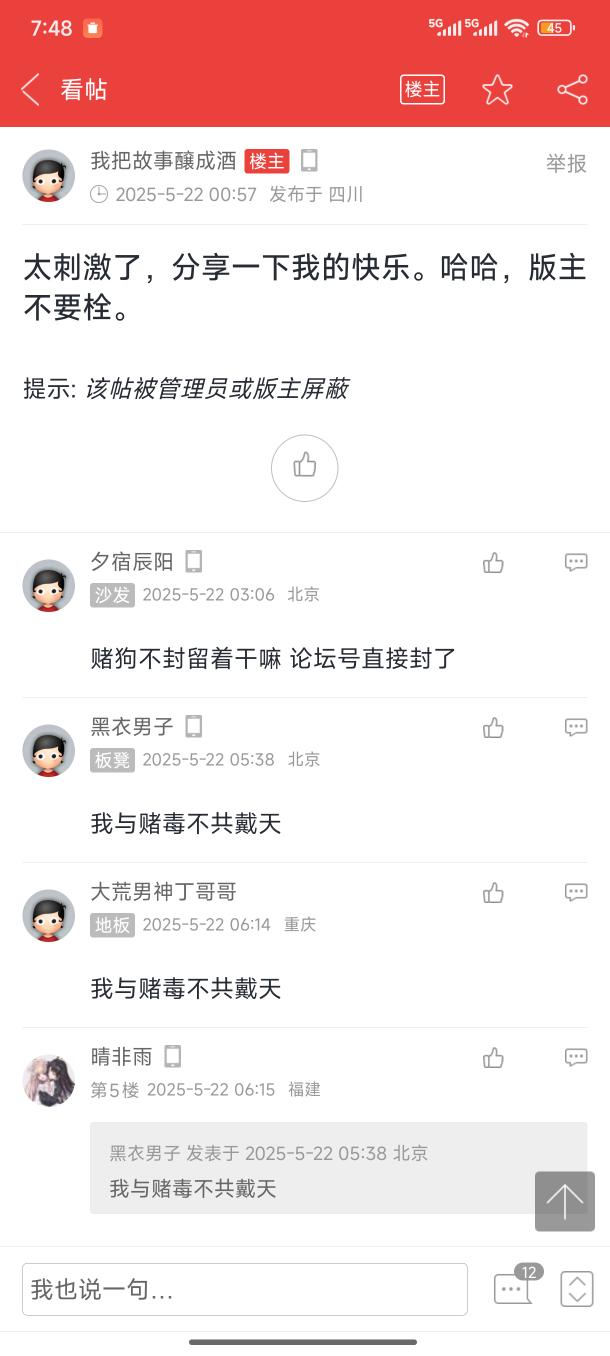Like 黑衣男子's comment
The image size is (610, 1356).
point(493,728)
